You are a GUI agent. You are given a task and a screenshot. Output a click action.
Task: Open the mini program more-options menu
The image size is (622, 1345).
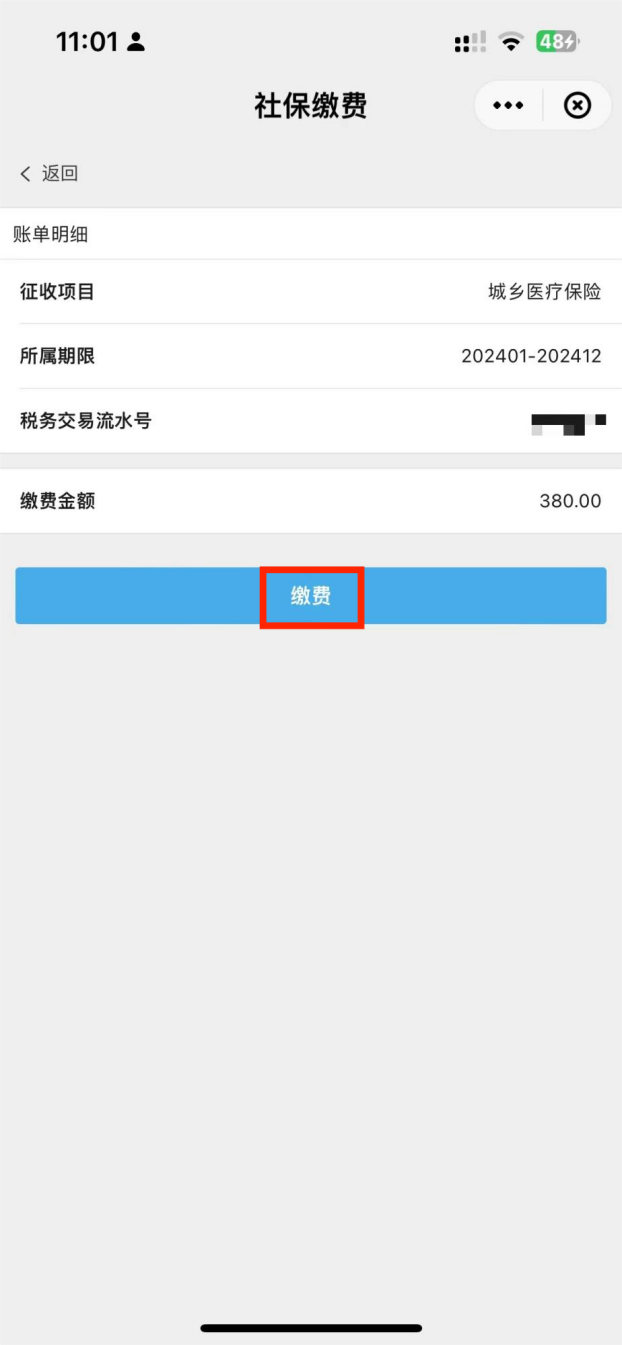(508, 106)
